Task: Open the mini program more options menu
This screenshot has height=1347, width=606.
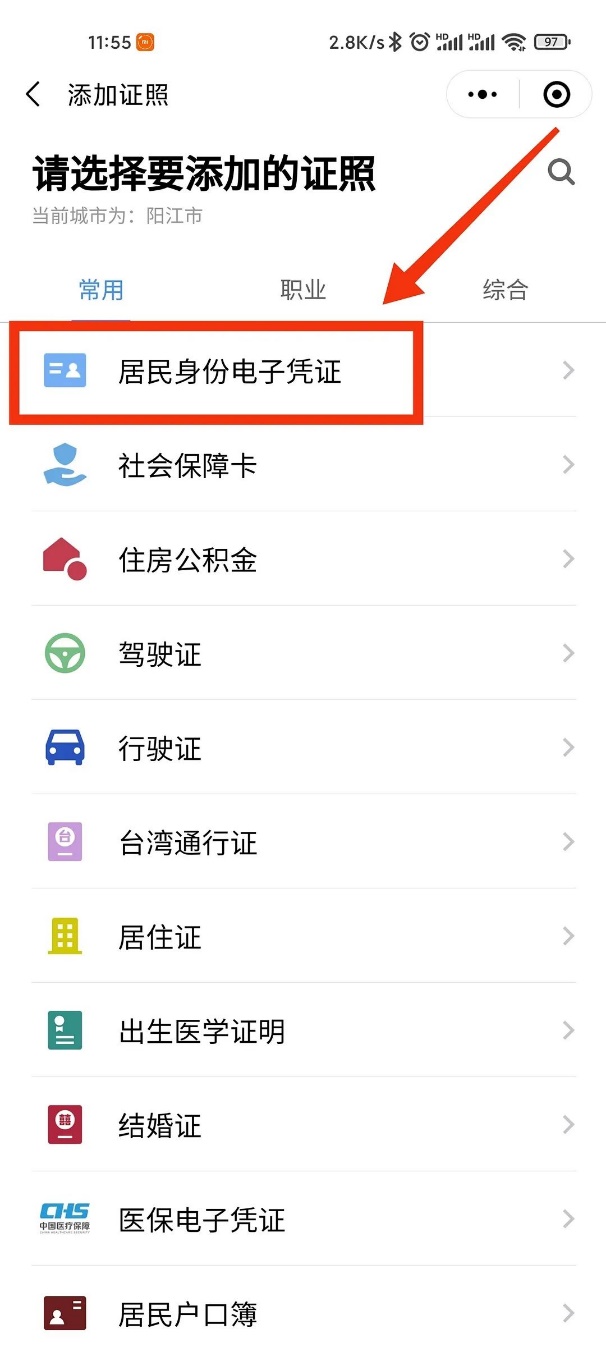Action: click(482, 95)
